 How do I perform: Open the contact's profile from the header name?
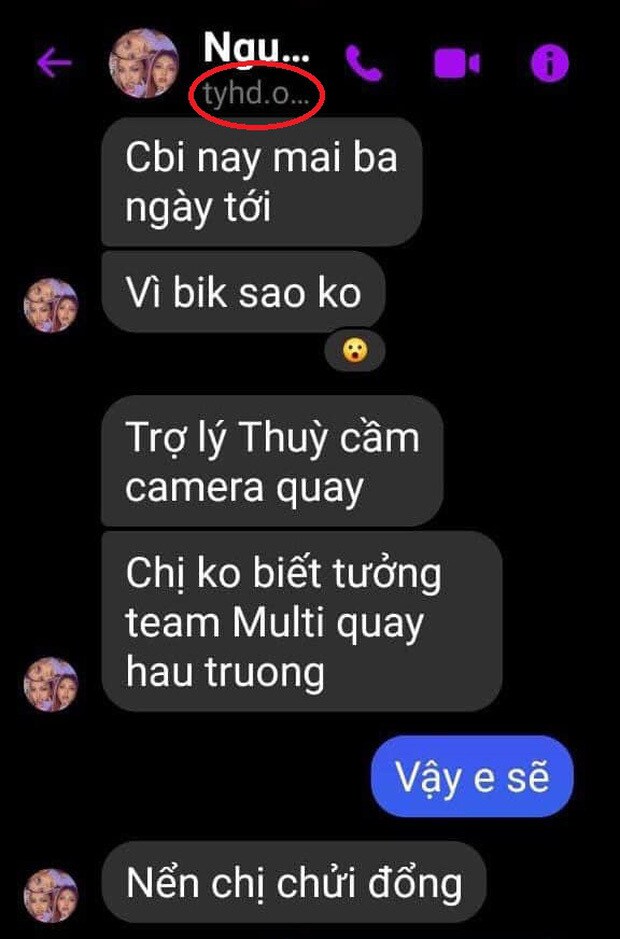pos(257,49)
